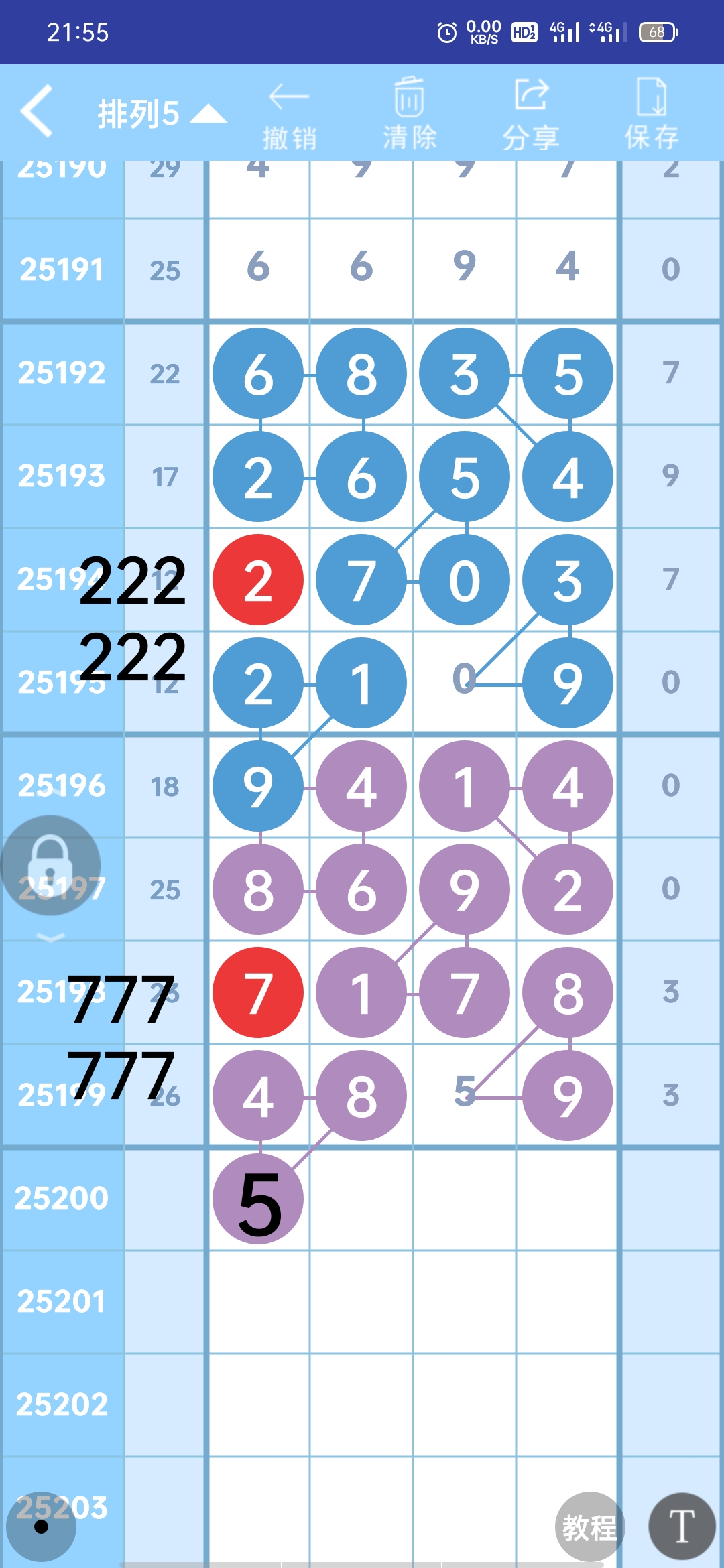This screenshot has width=724, height=1568.
Task: Expand the small chevron under the lock
Action: 50,937
